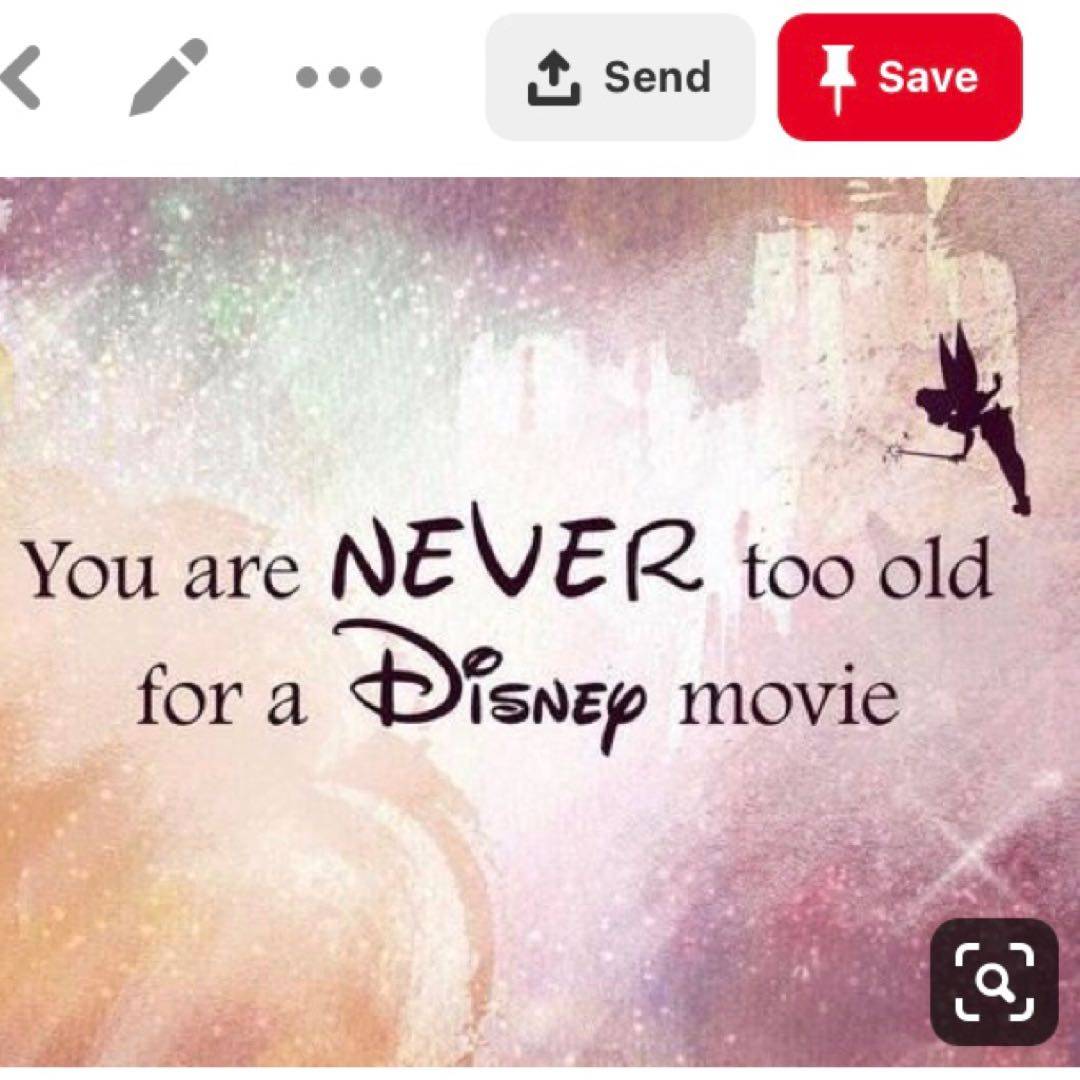
Task: Open visual search on the image
Action: point(994,982)
